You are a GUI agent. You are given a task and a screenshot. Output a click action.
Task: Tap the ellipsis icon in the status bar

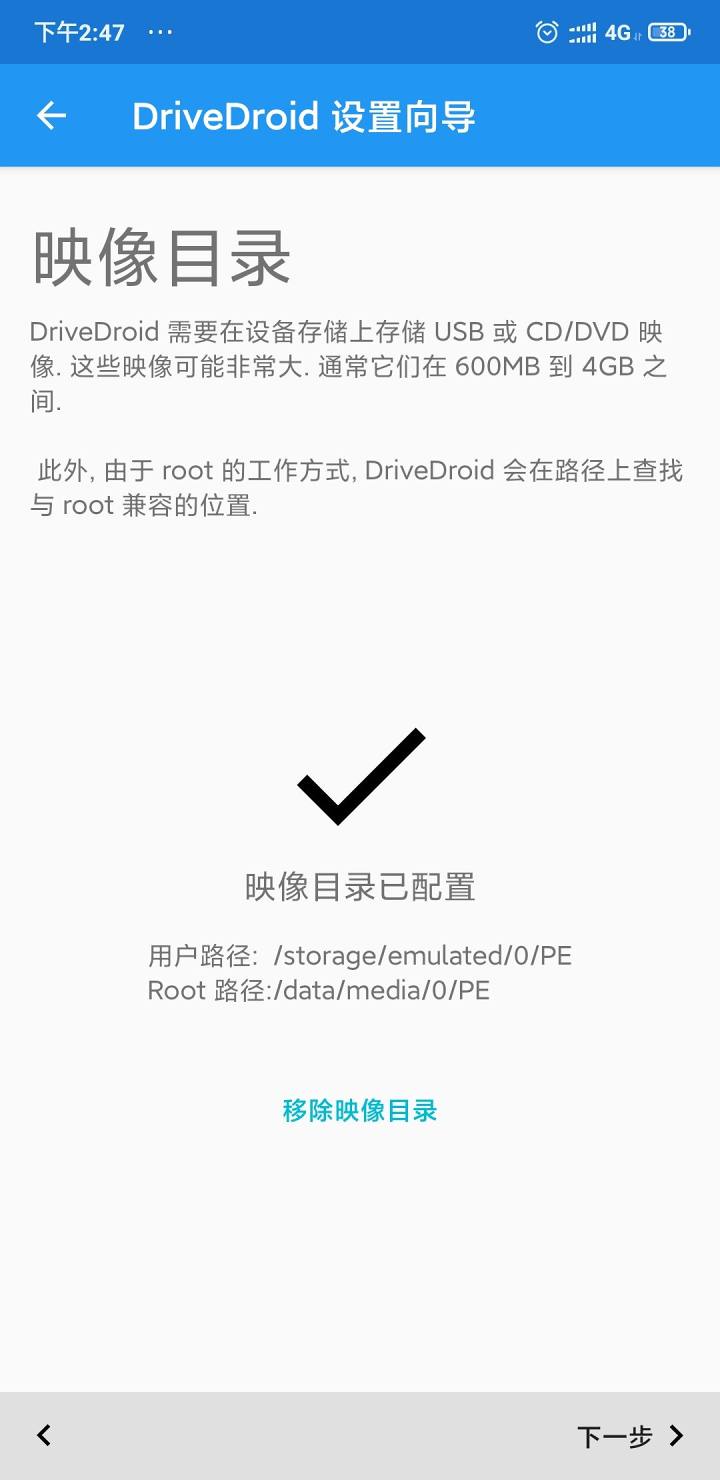click(x=159, y=33)
